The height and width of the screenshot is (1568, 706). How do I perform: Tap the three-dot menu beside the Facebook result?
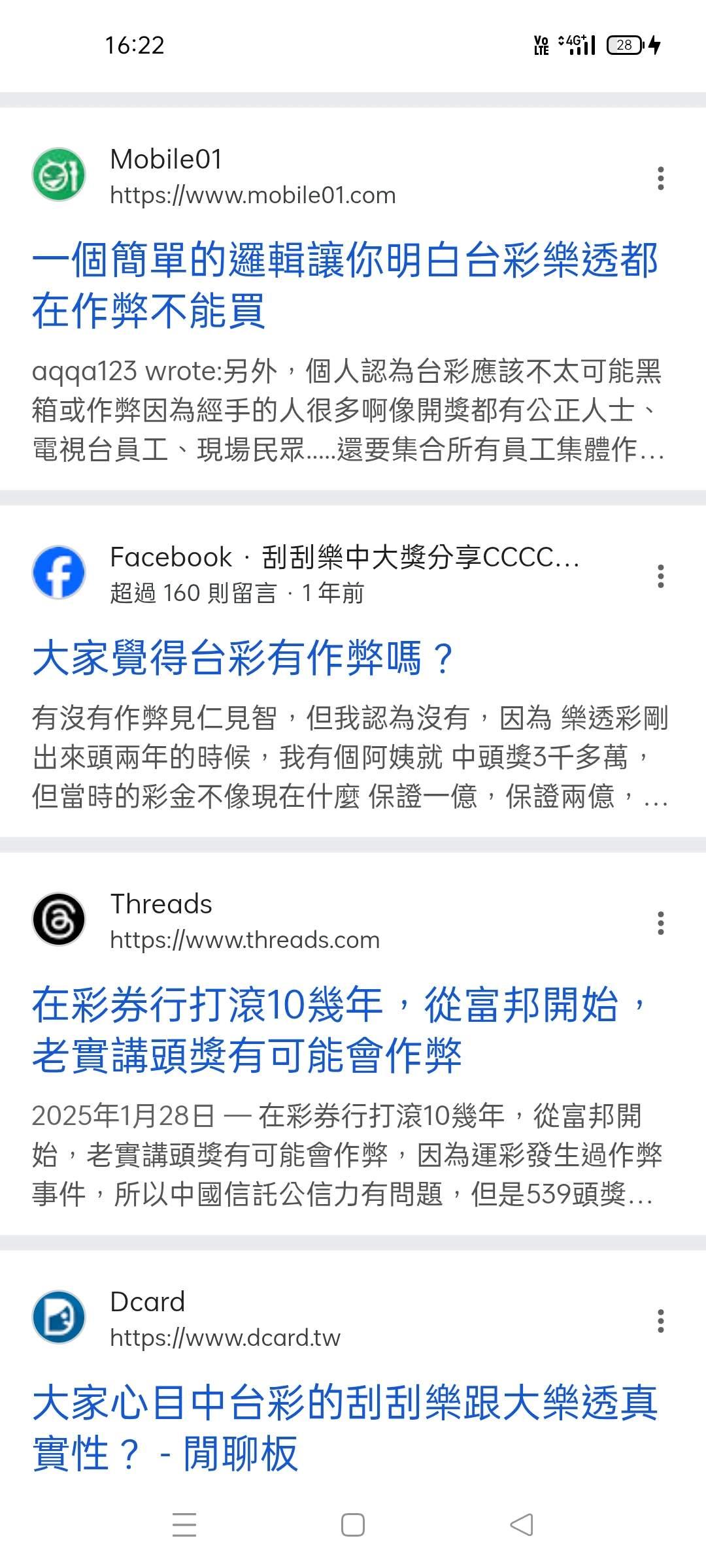tap(661, 576)
